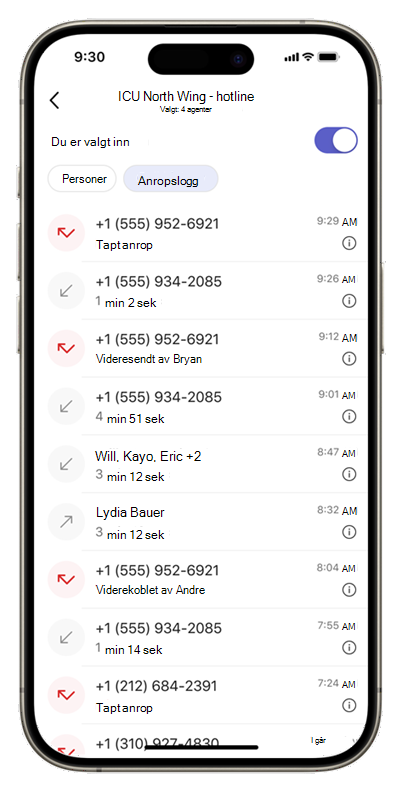
Task: Go back using the back arrow
Action: coord(55,100)
